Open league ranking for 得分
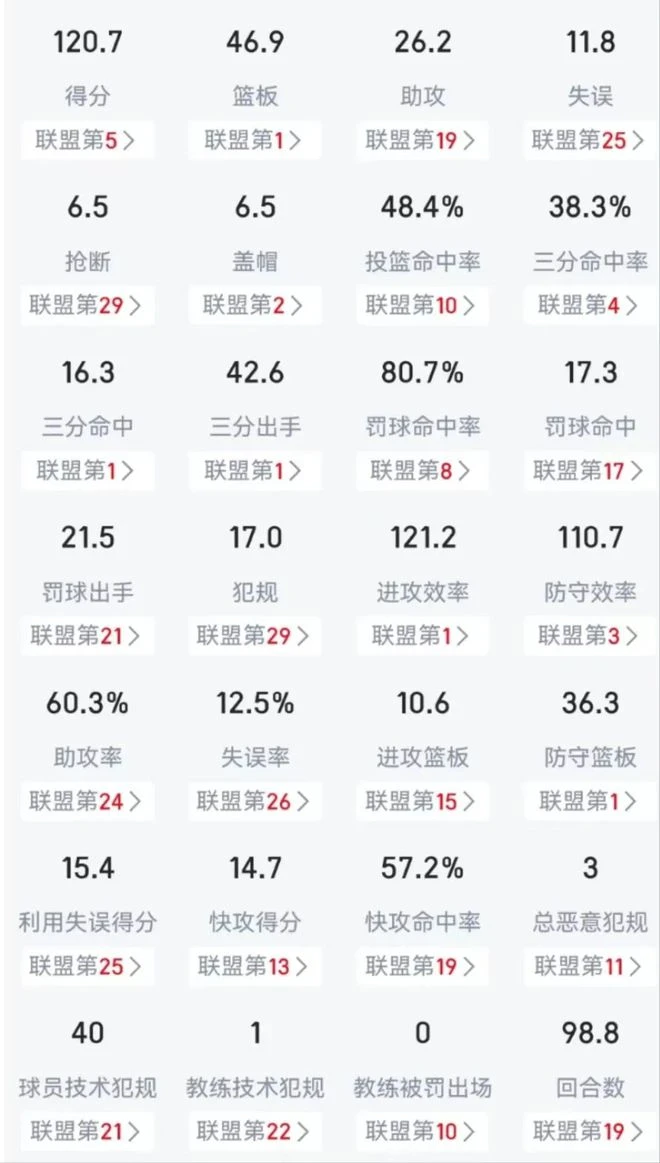 pos(88,140)
